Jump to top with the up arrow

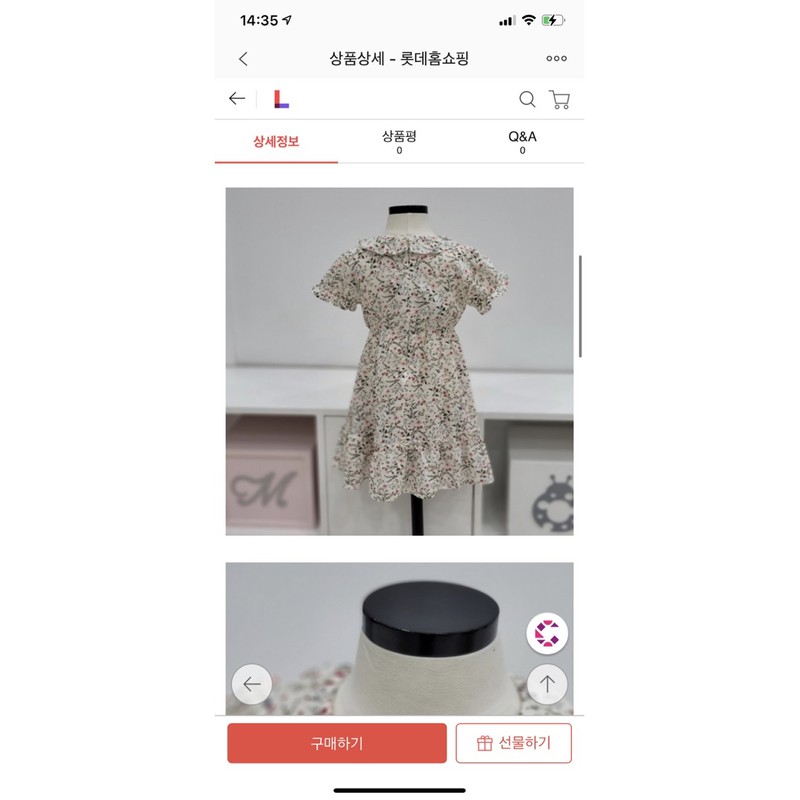pyautogui.click(x=547, y=684)
